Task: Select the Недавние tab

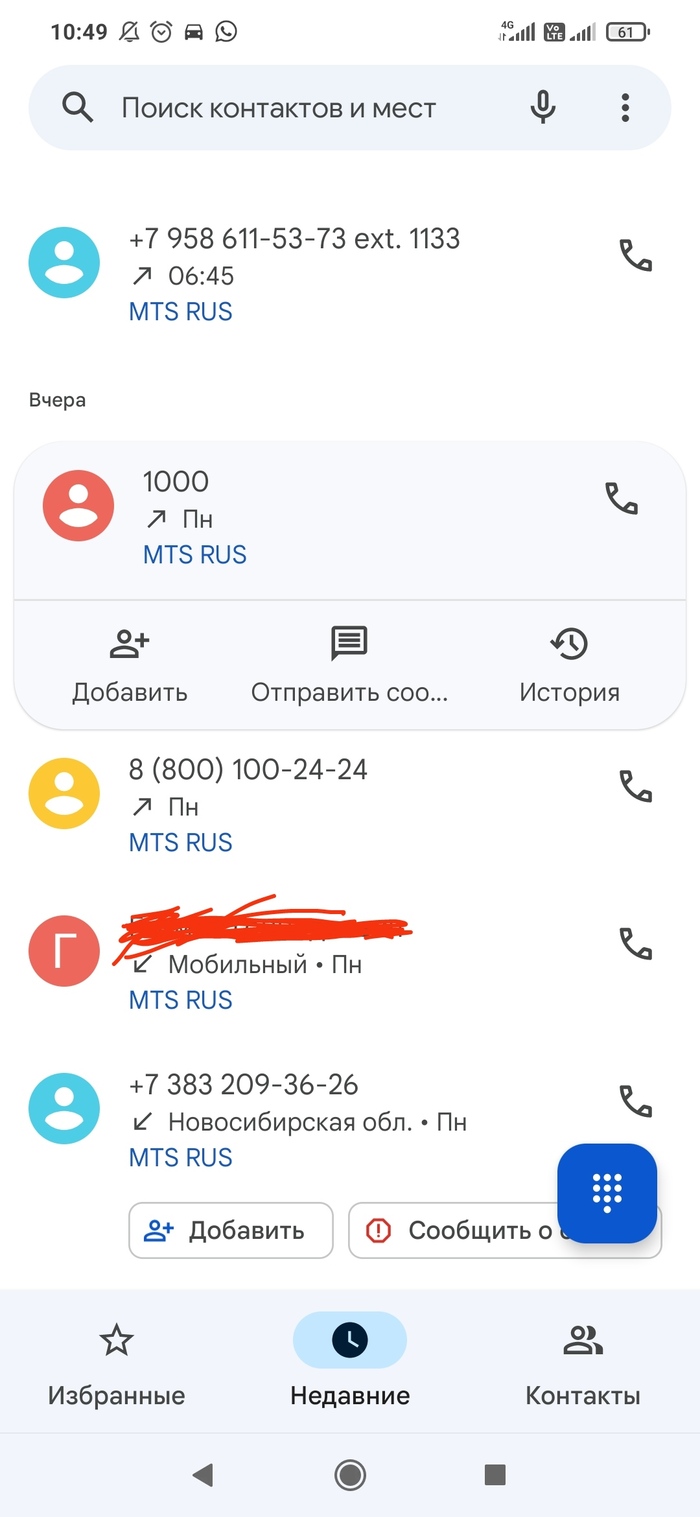Action: click(350, 1363)
